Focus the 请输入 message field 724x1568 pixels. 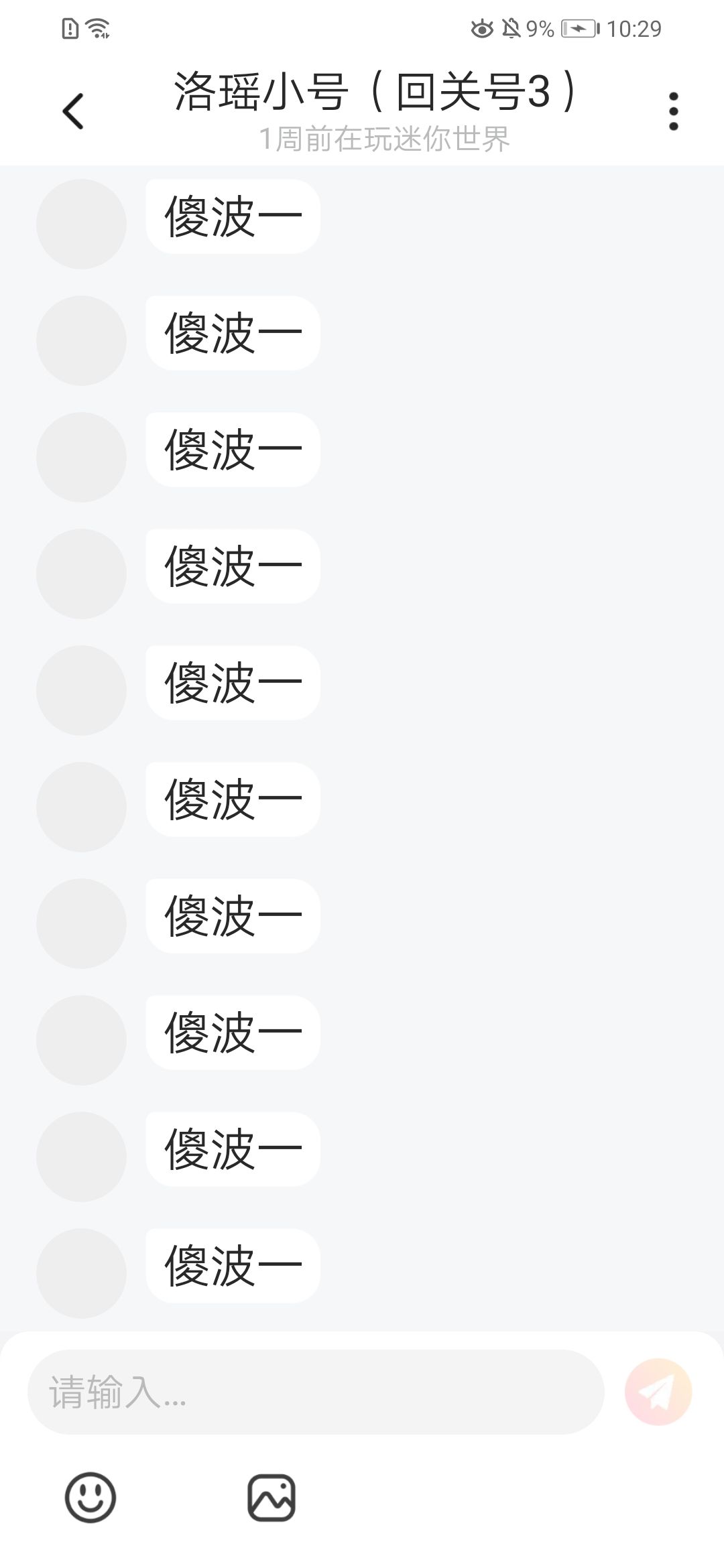315,1392
